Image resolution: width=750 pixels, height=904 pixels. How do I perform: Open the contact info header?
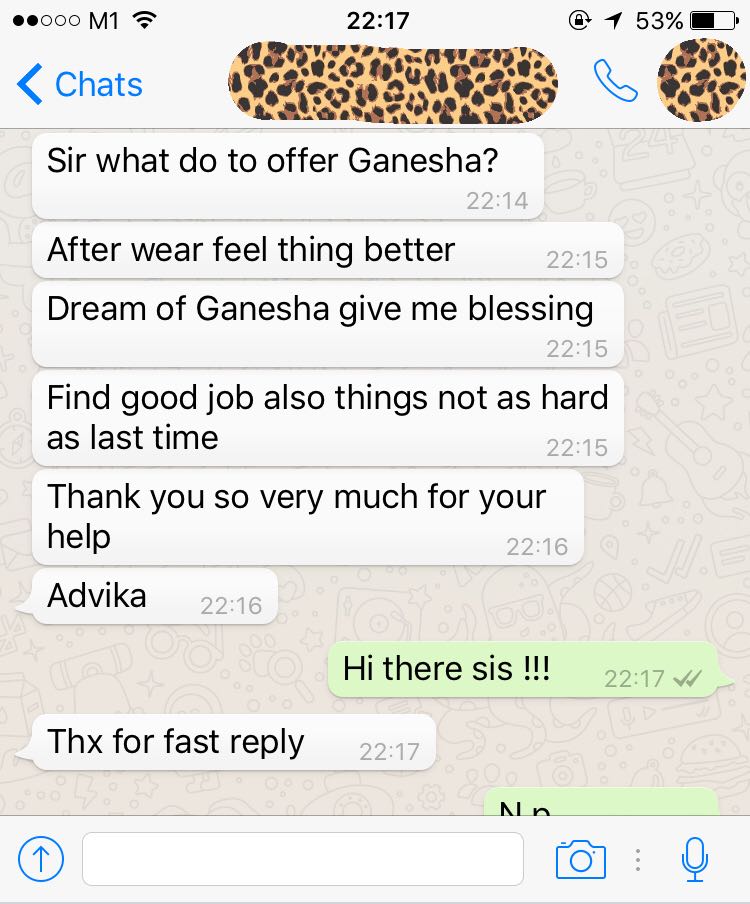[393, 82]
